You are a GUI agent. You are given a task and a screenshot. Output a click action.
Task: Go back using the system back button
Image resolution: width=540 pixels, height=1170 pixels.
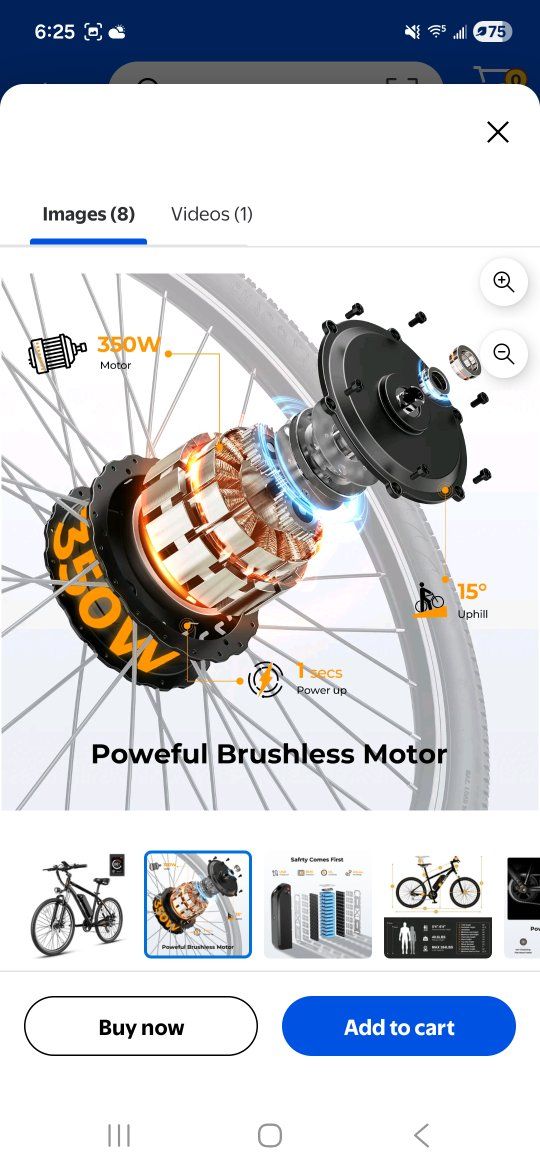(421, 1136)
